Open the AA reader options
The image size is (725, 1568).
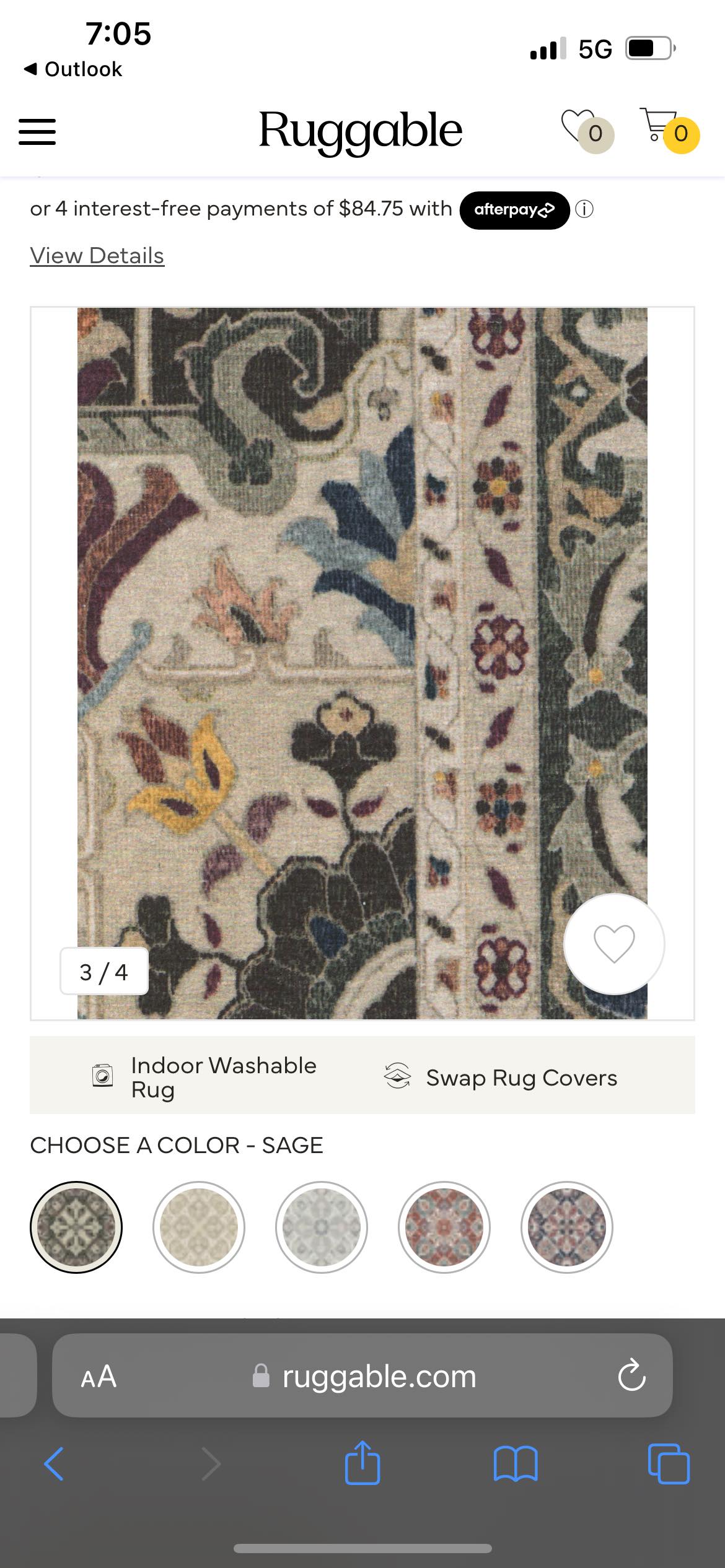pyautogui.click(x=99, y=1377)
